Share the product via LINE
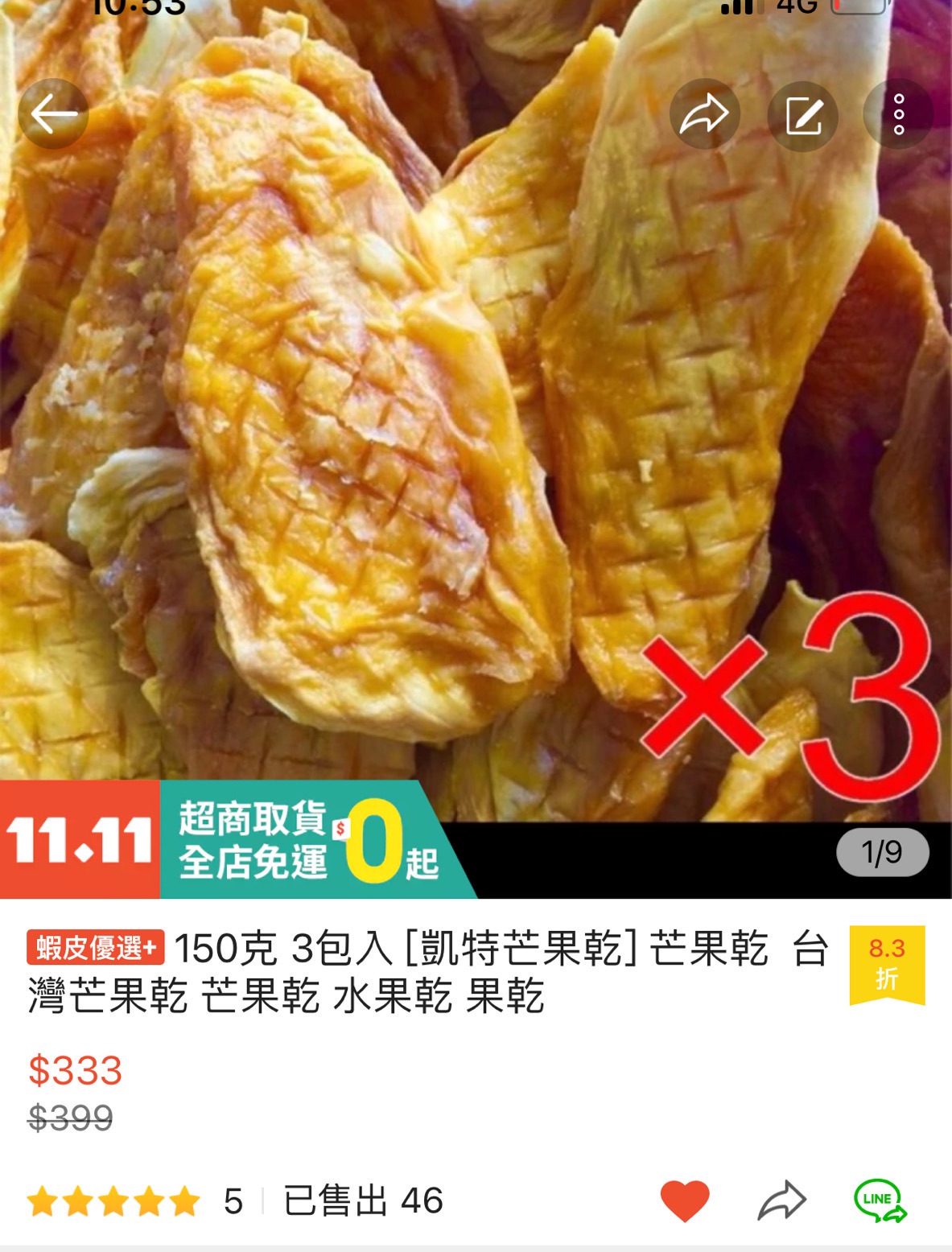The height and width of the screenshot is (1252, 952). click(x=880, y=1201)
